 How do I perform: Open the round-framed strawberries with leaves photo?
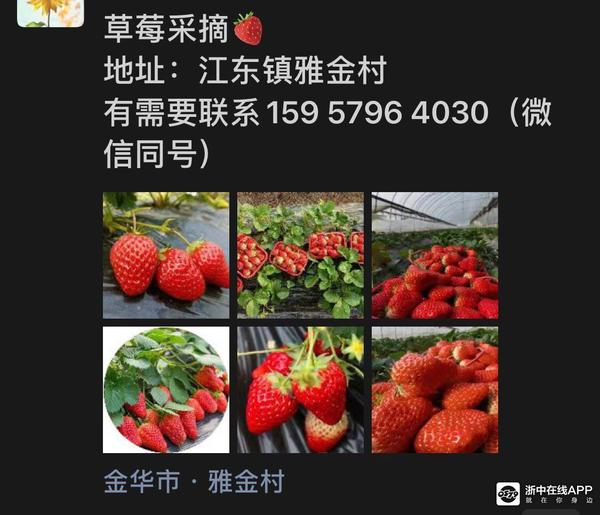coord(166,390)
